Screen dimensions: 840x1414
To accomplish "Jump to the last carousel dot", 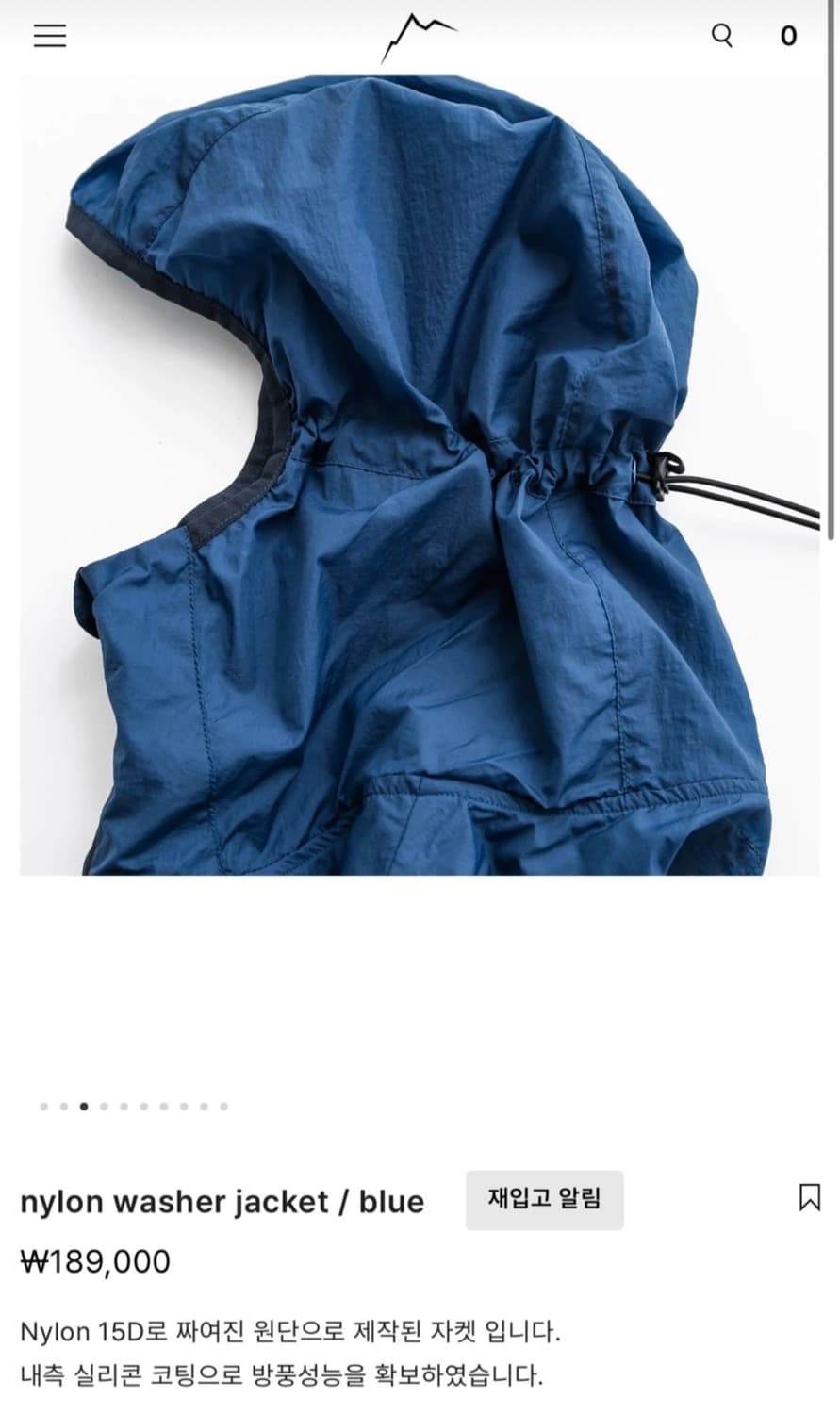I will coord(223,1106).
